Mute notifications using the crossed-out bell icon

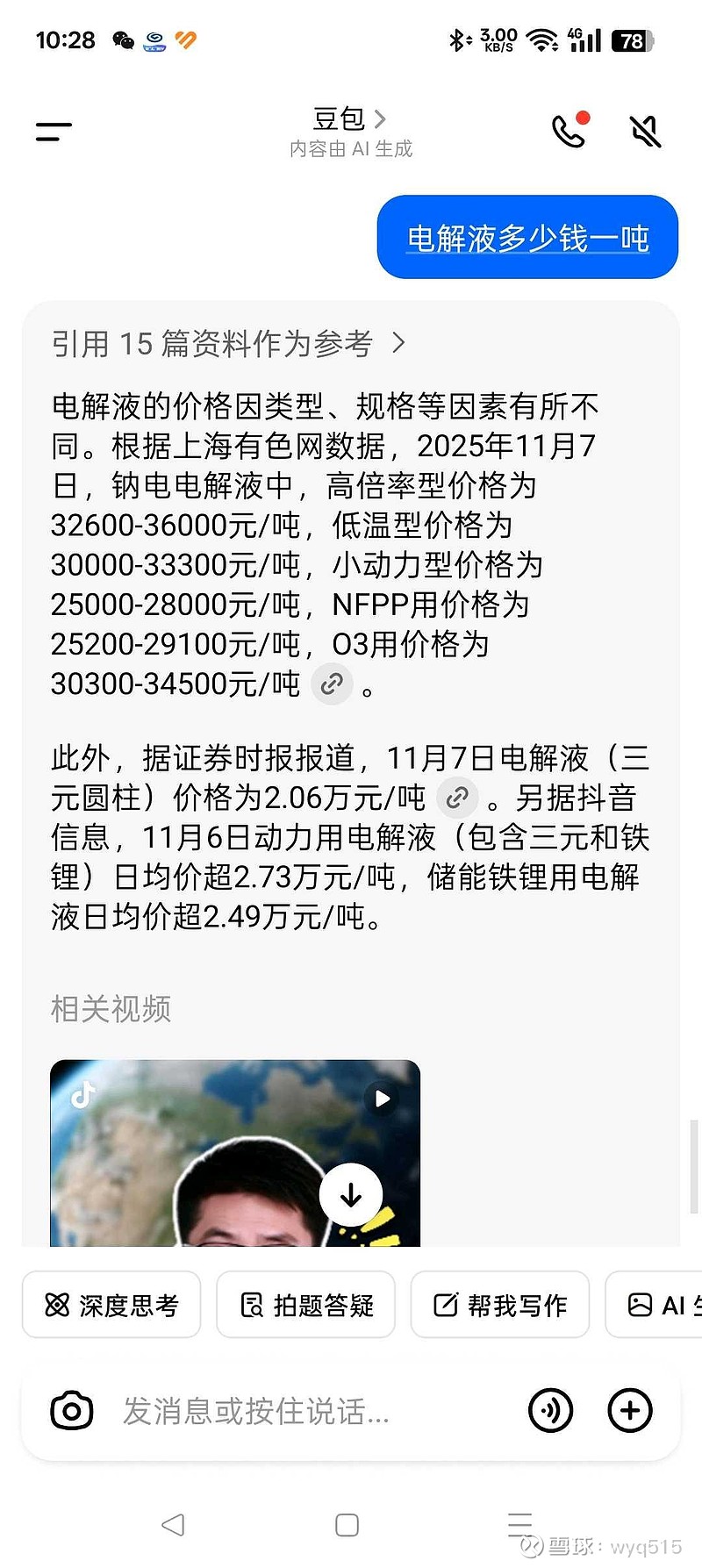[x=645, y=131]
